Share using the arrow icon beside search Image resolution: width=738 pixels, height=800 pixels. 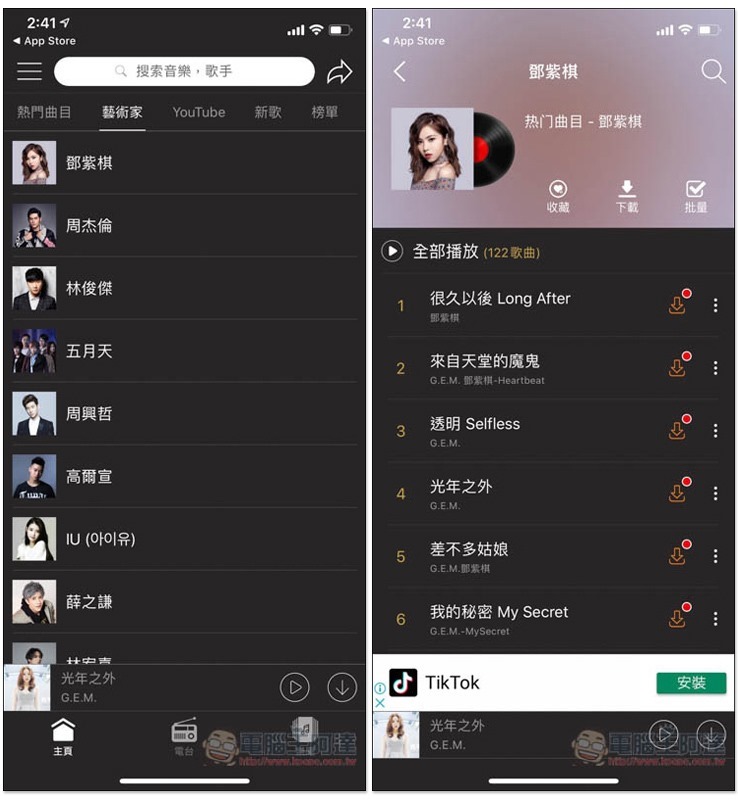point(340,71)
